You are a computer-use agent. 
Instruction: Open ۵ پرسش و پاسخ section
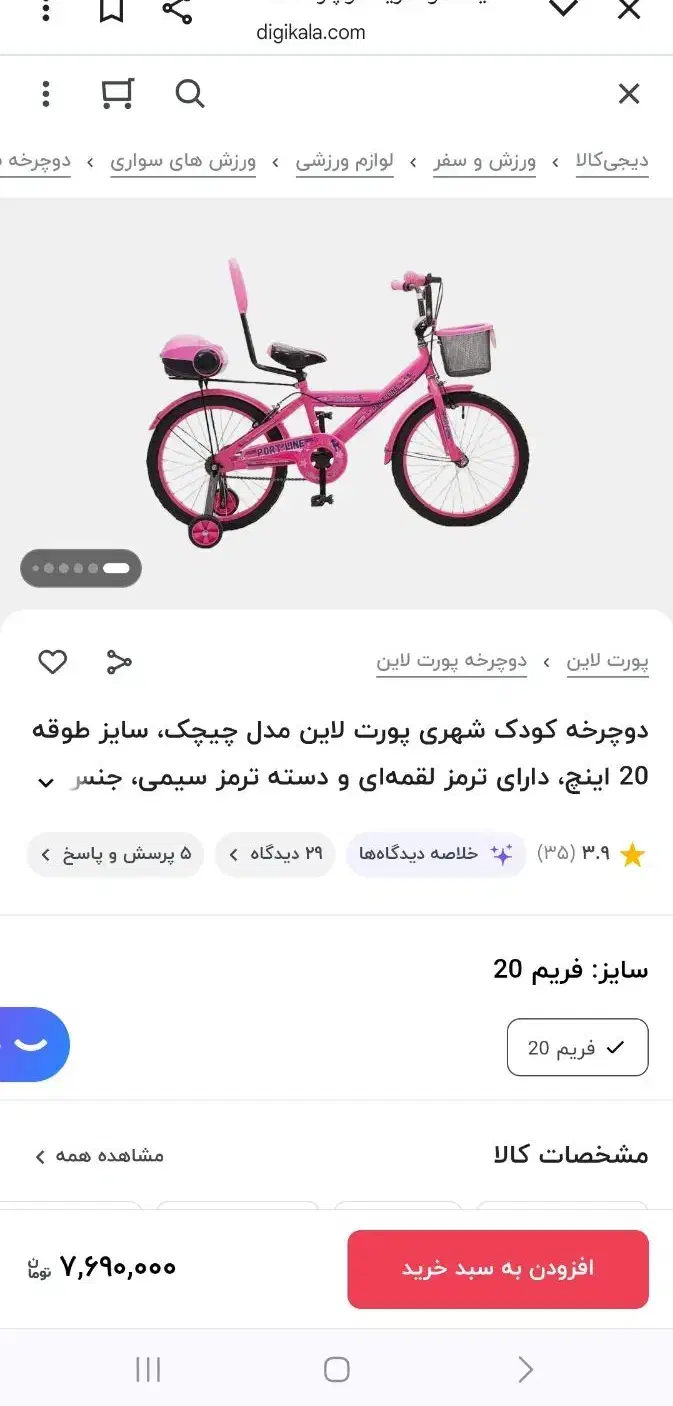coord(115,854)
